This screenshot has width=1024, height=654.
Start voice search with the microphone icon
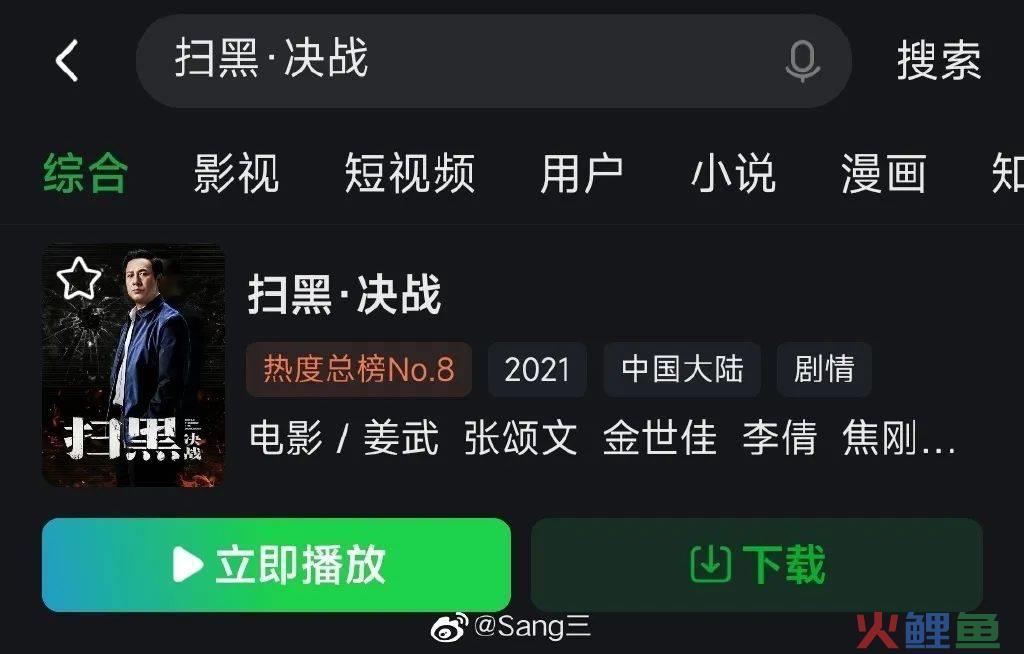click(x=802, y=61)
